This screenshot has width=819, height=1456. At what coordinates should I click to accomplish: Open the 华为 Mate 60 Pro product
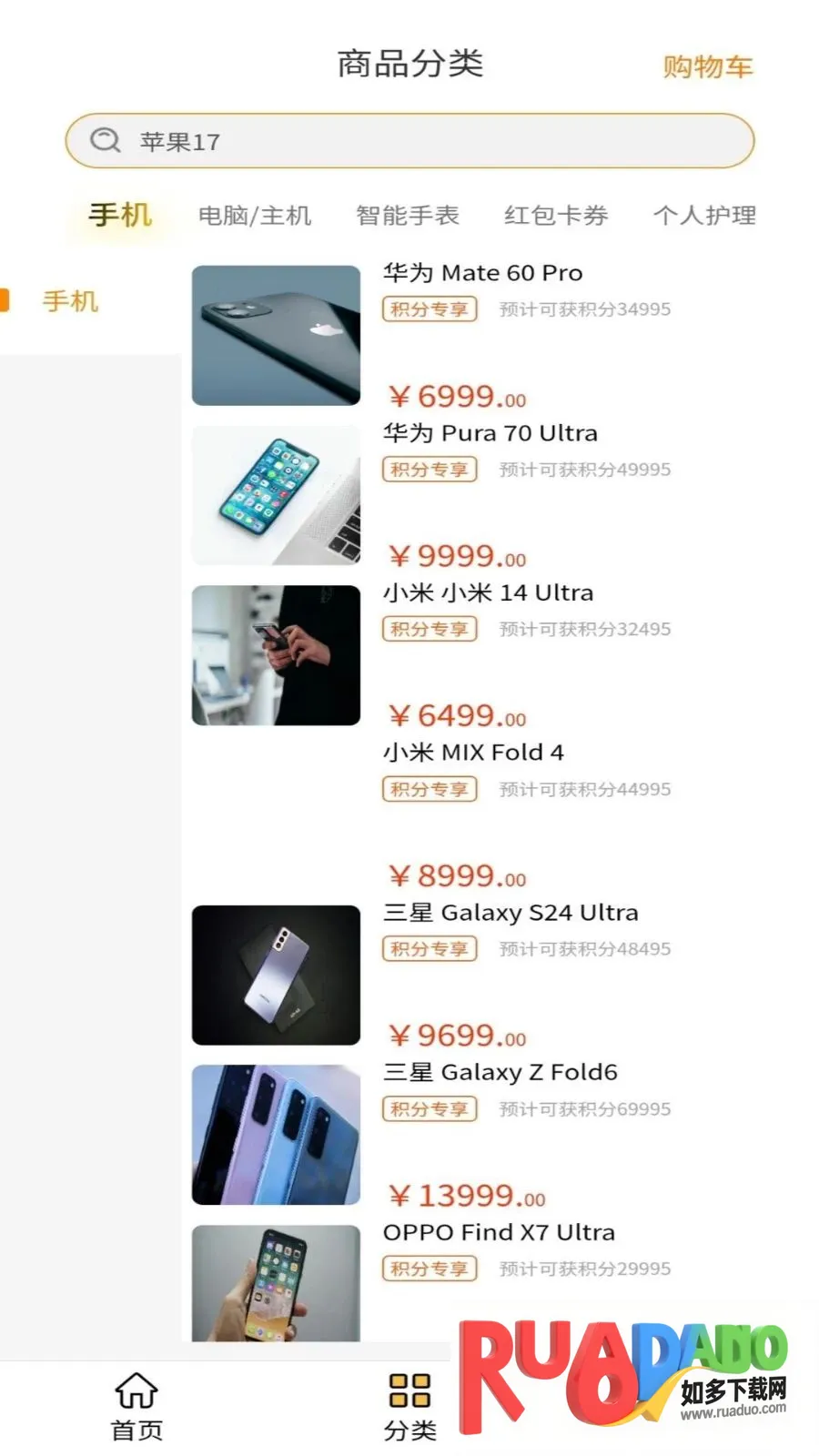point(482,273)
